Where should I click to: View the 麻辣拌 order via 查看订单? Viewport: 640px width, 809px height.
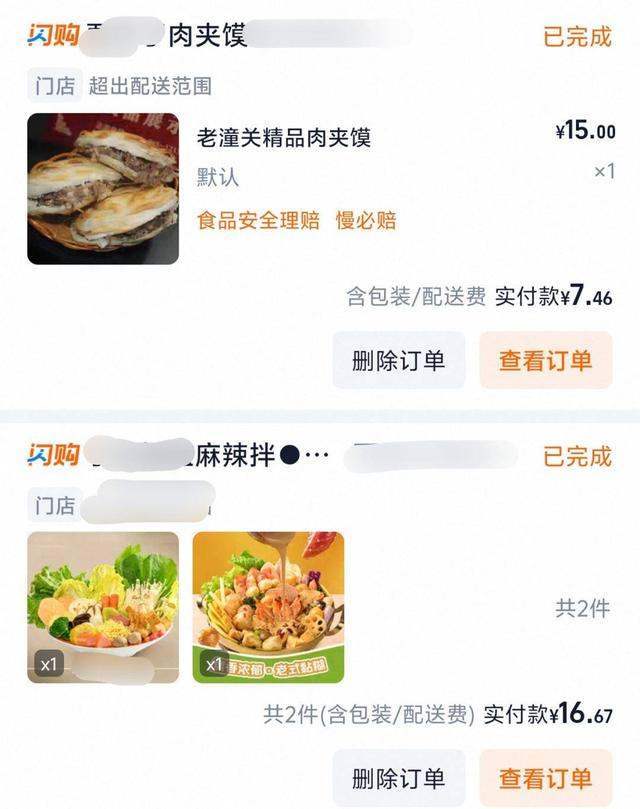[x=545, y=777]
